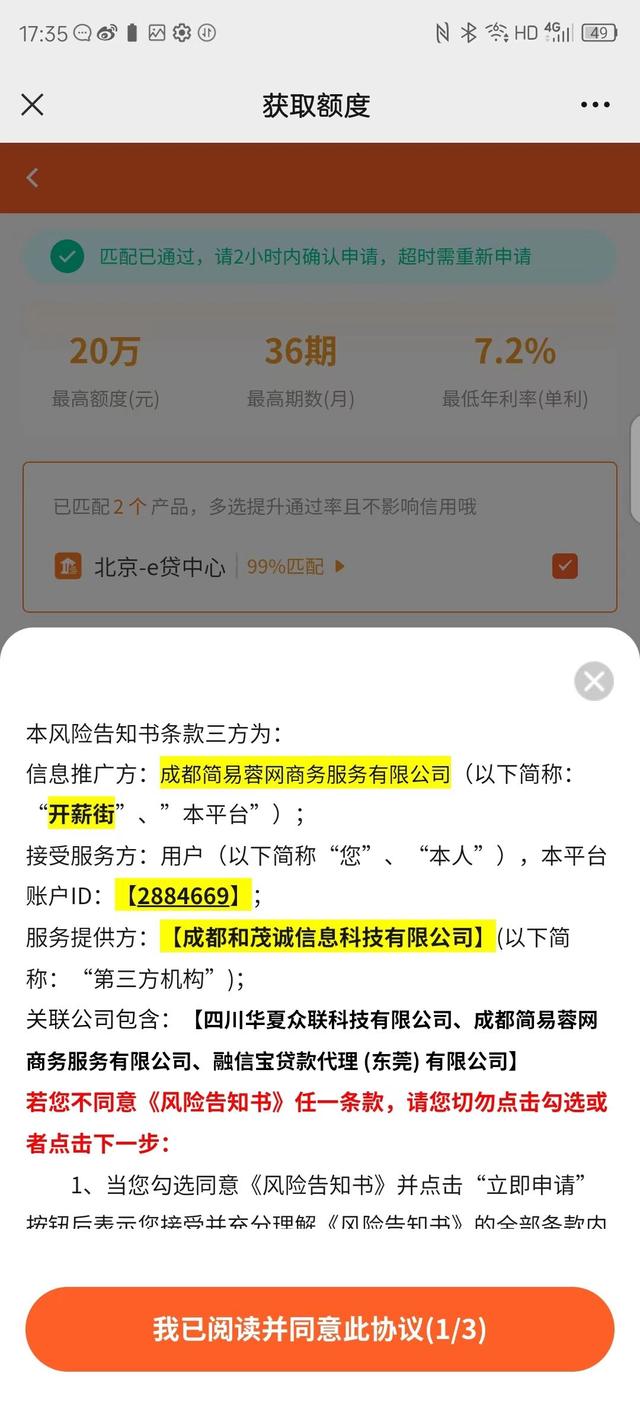Screen dimensions: 640x1422
Task: Open the three-dot overflow menu
Action: 595,105
